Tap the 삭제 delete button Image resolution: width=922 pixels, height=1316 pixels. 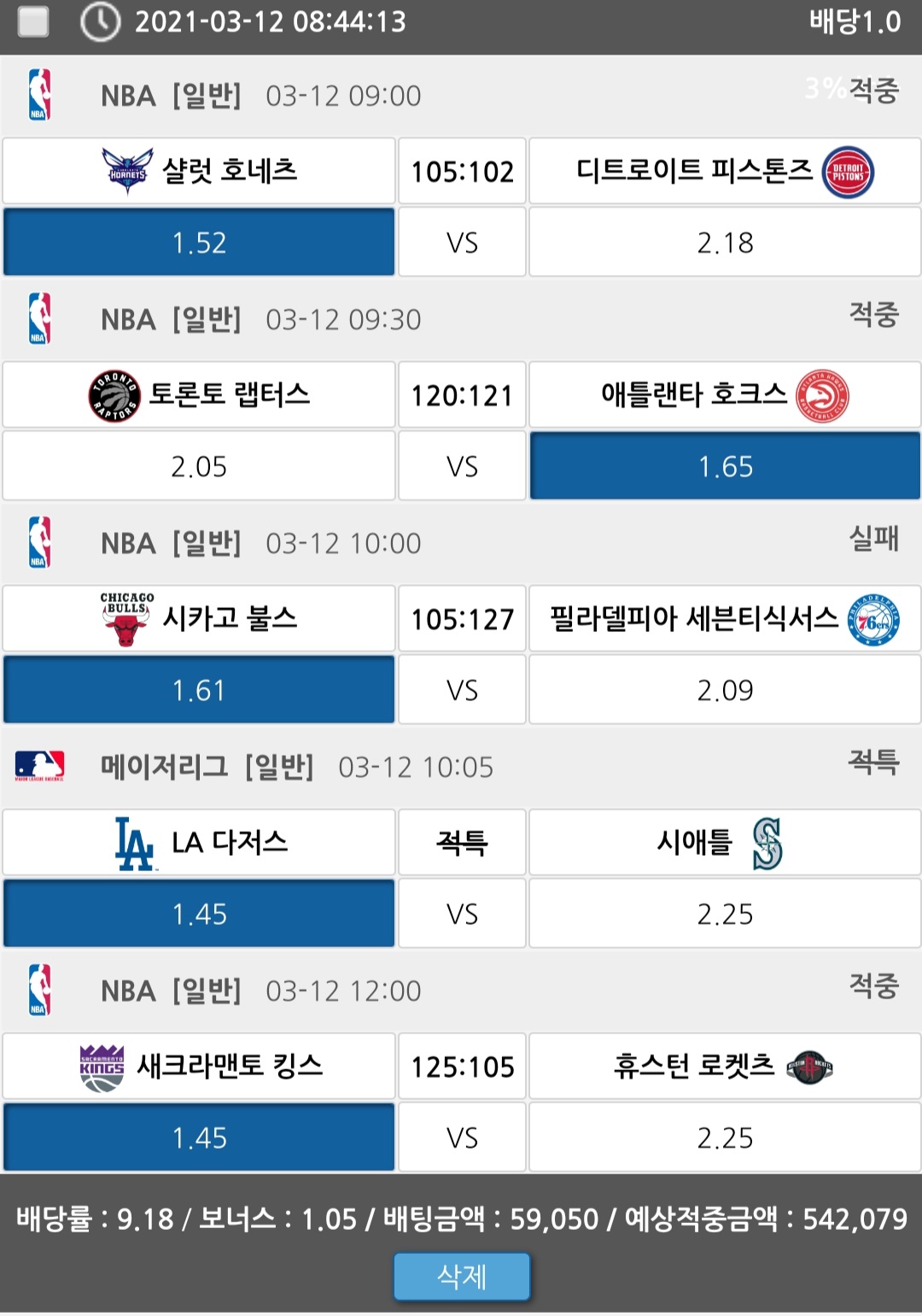tap(461, 1276)
